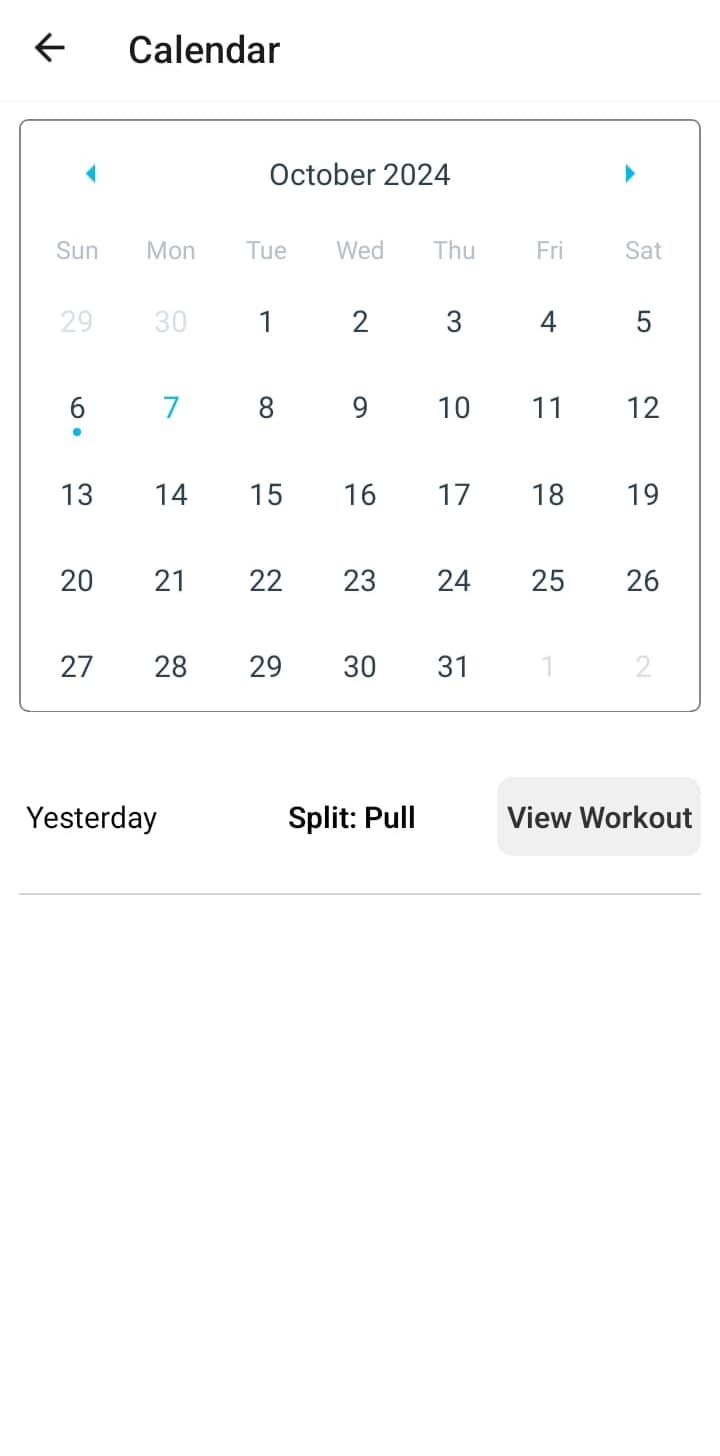Choose Saturday October 12
This screenshot has height=1456, width=720.
coord(642,408)
